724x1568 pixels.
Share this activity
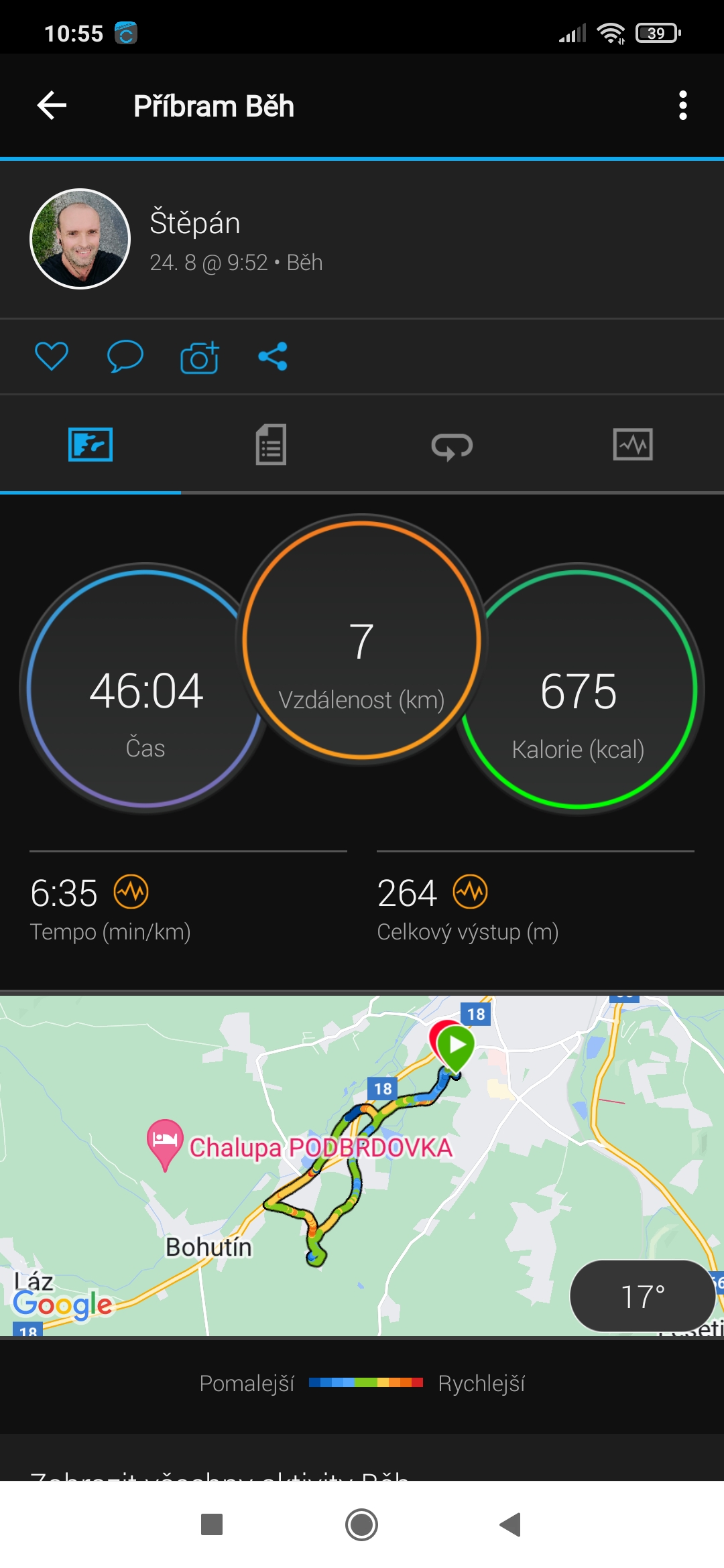(273, 356)
